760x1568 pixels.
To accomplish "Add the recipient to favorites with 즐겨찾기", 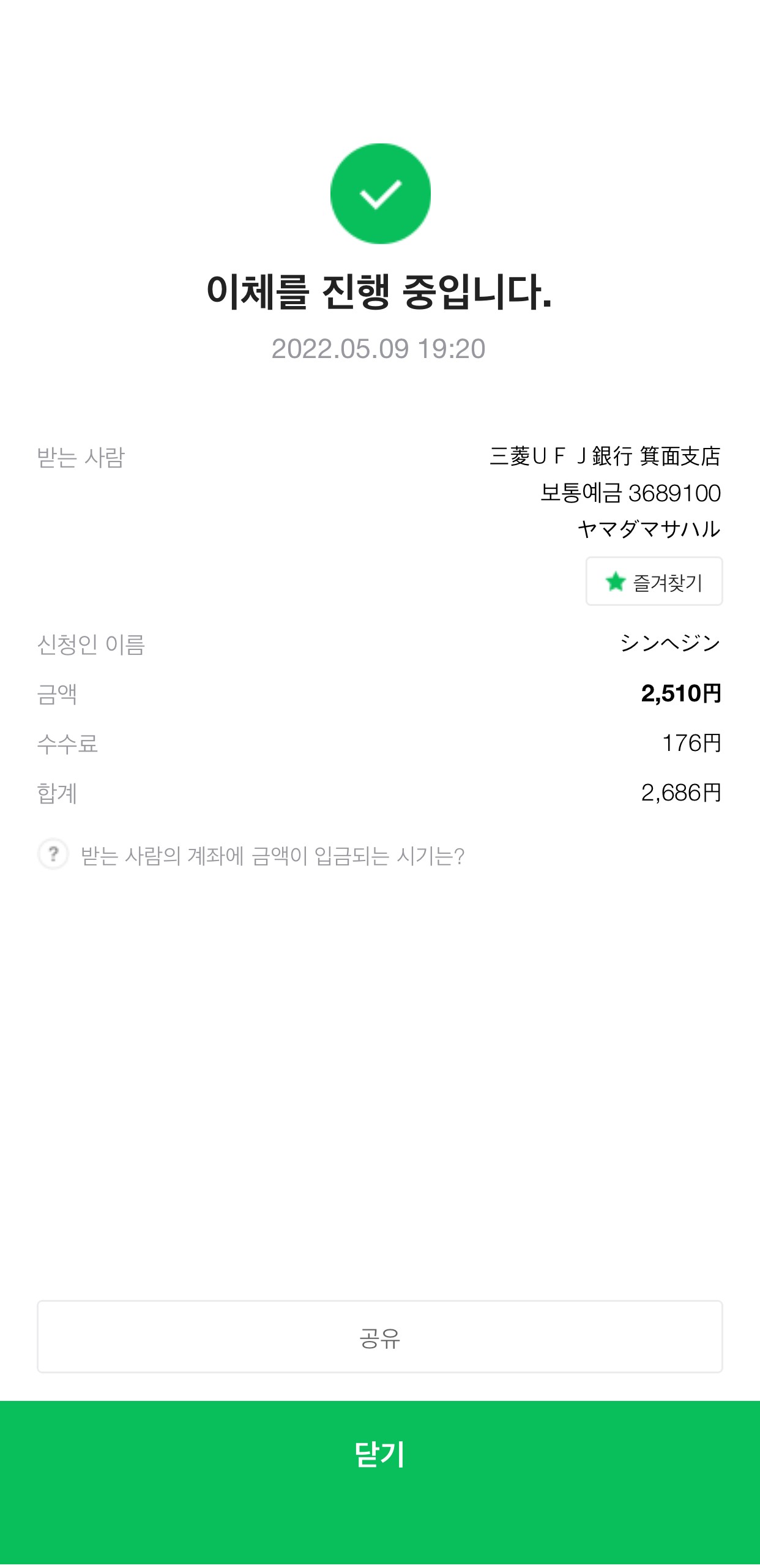I will pyautogui.click(x=654, y=581).
